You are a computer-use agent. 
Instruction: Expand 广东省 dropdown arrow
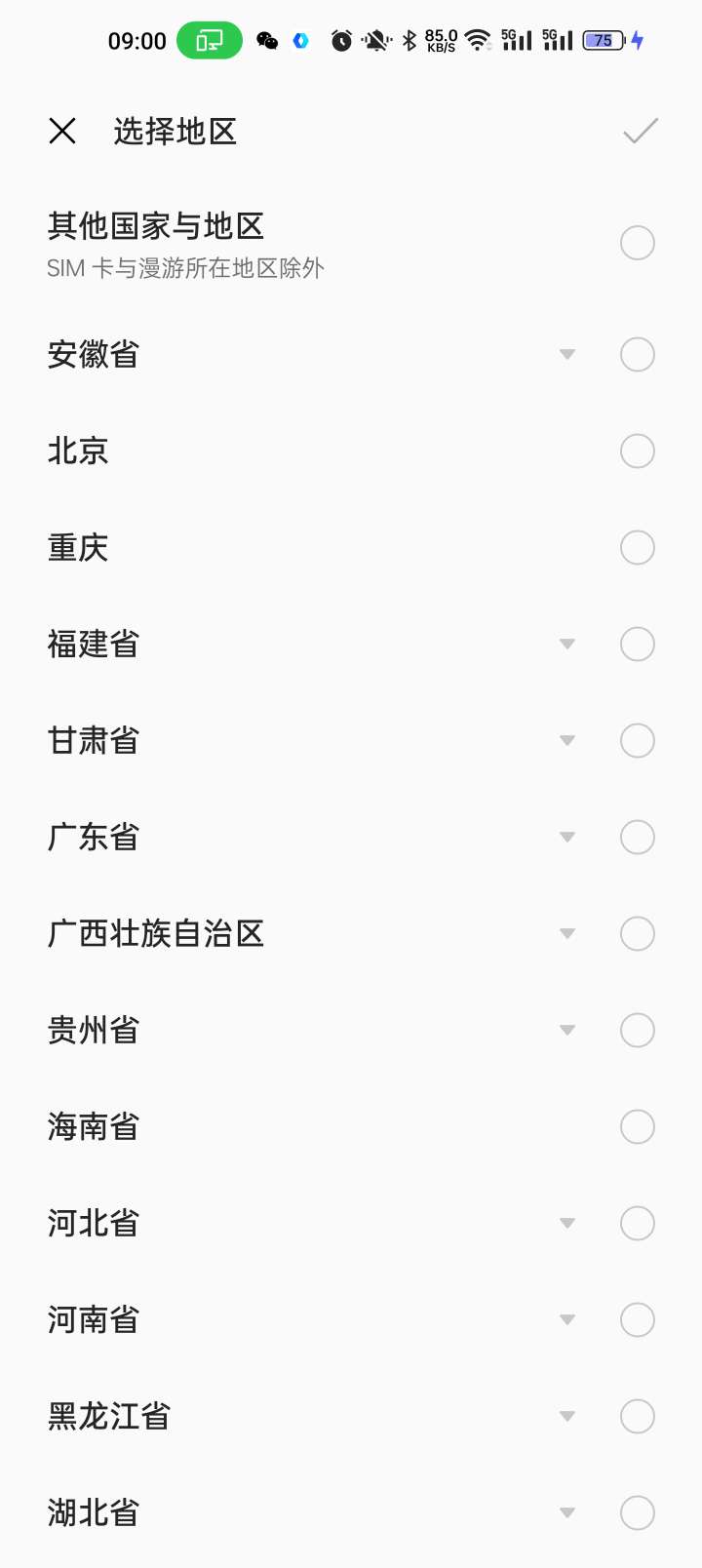(x=567, y=837)
